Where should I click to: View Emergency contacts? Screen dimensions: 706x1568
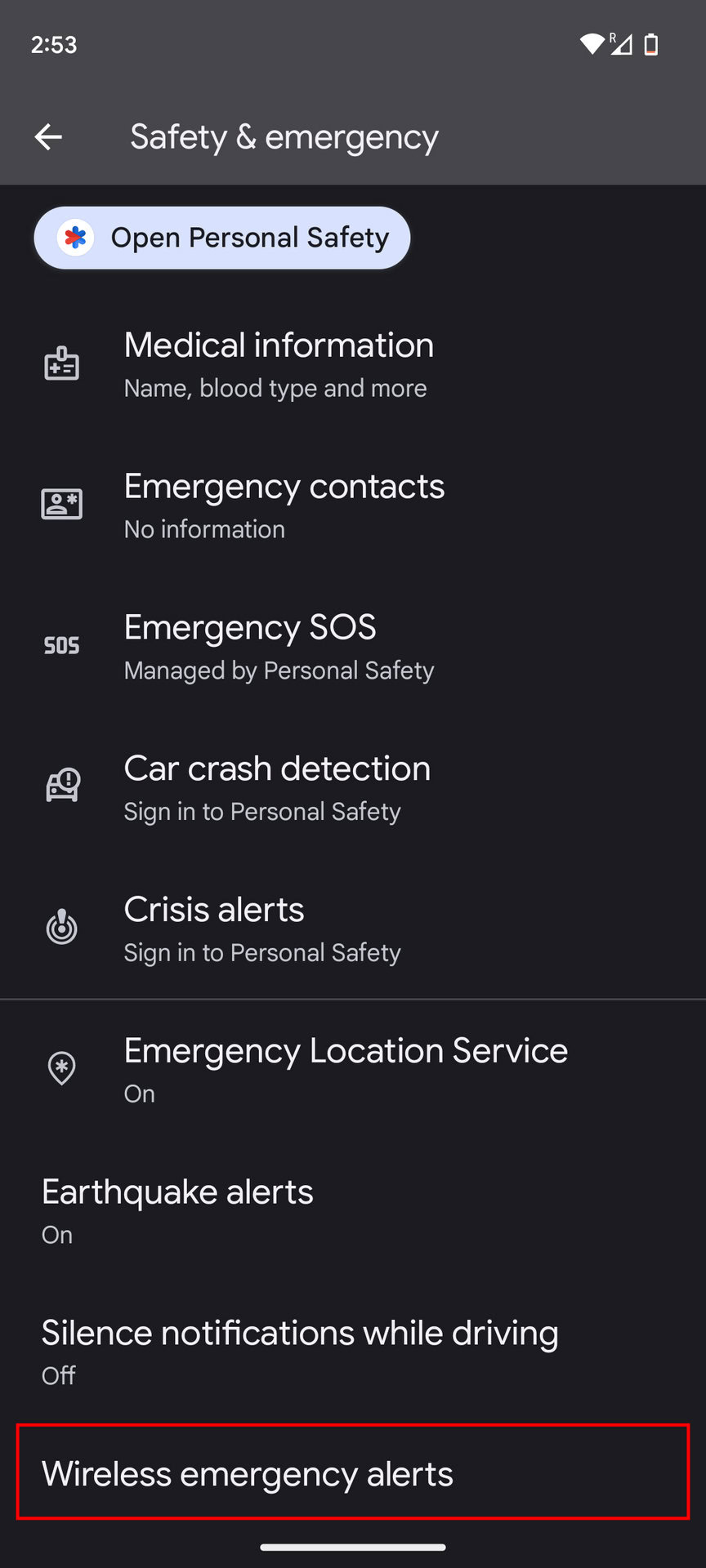283,506
